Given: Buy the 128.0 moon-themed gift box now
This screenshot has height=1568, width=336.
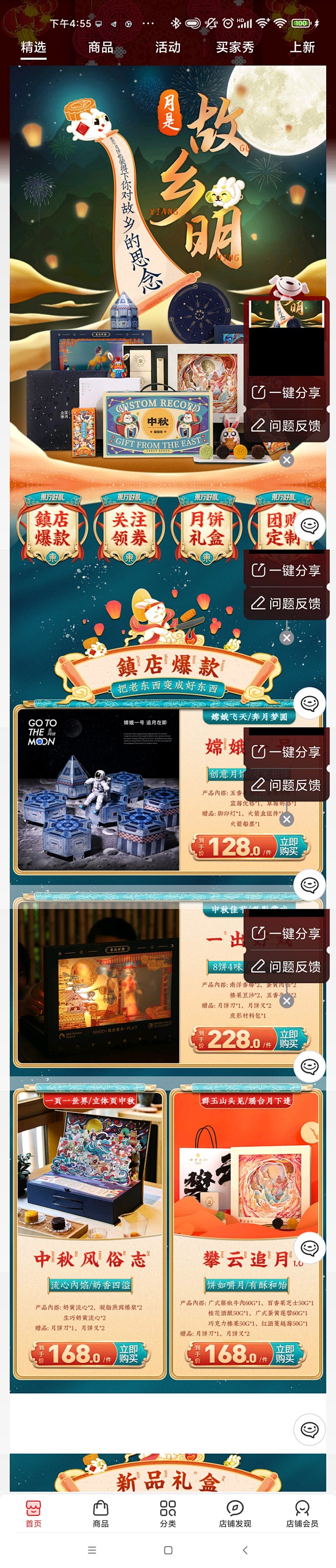Looking at the screenshot, I should (289, 847).
